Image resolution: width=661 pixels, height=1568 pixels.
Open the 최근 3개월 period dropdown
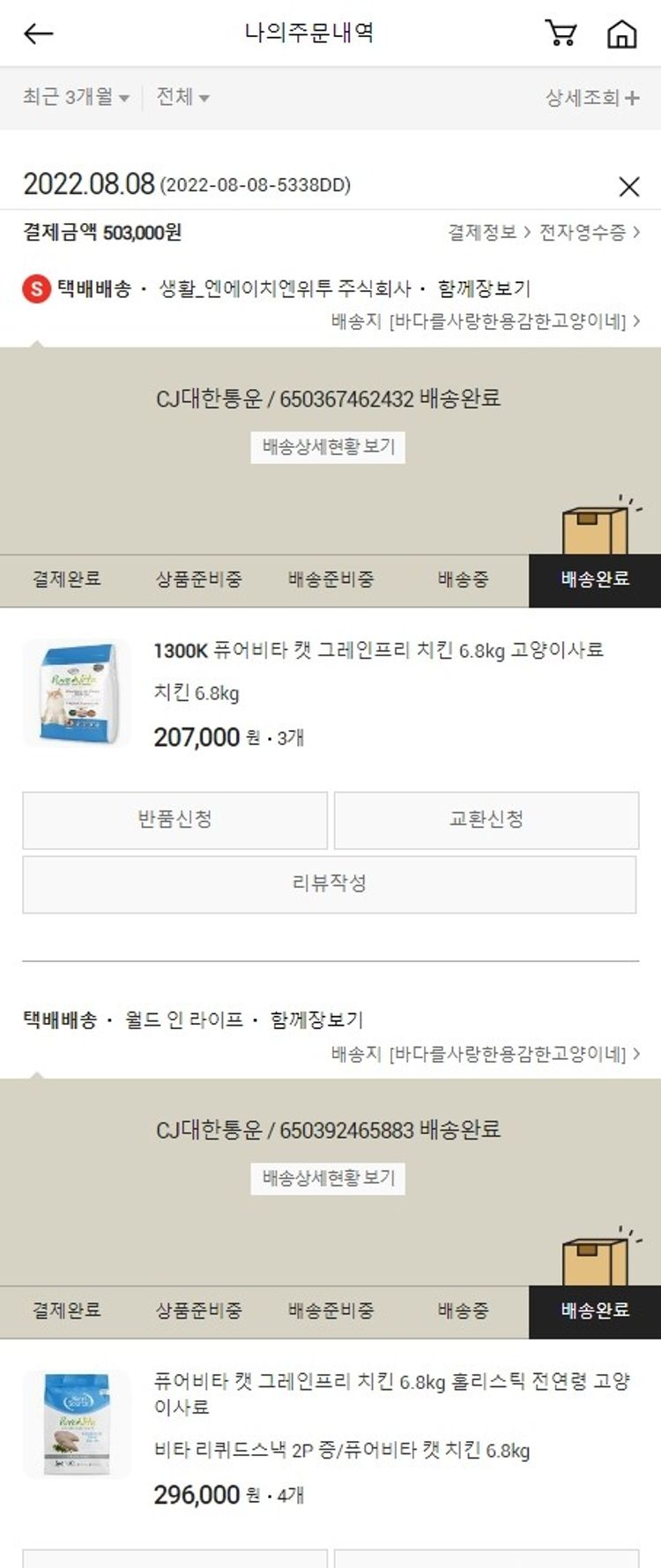pos(76,97)
